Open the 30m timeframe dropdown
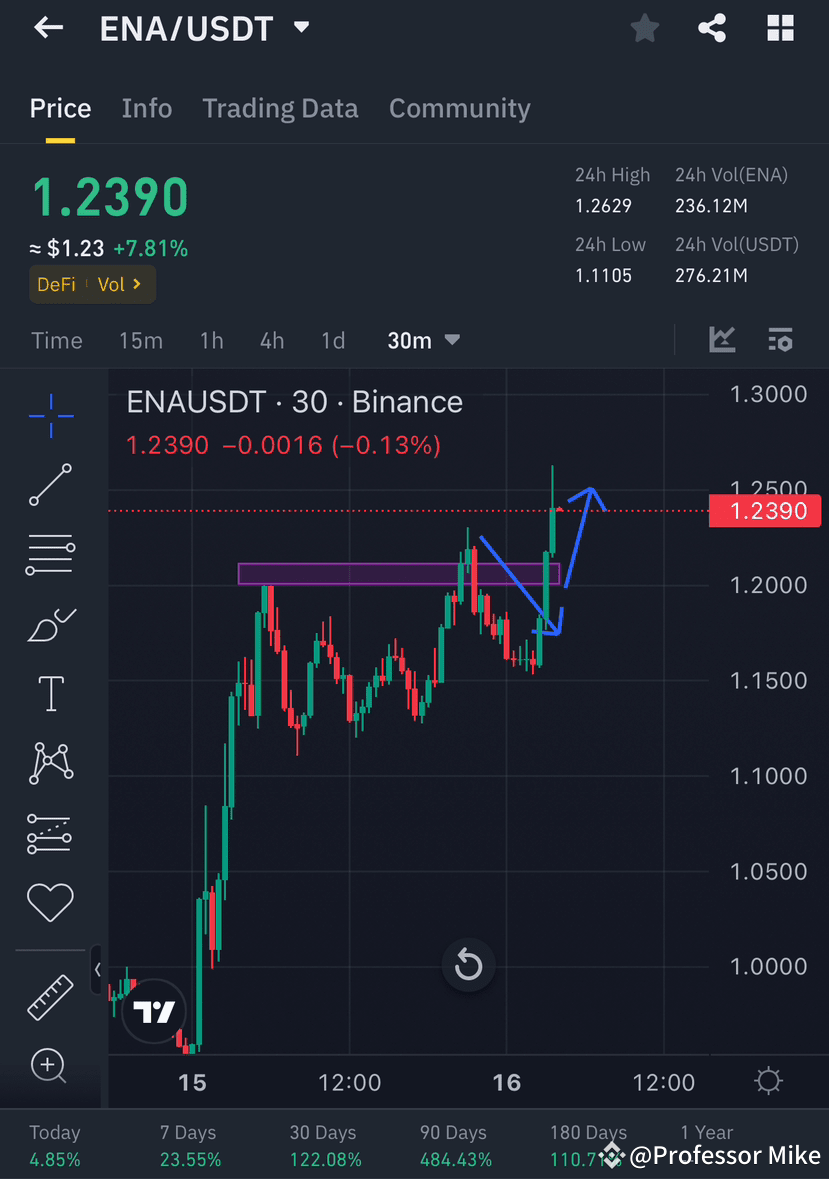 pyautogui.click(x=423, y=340)
